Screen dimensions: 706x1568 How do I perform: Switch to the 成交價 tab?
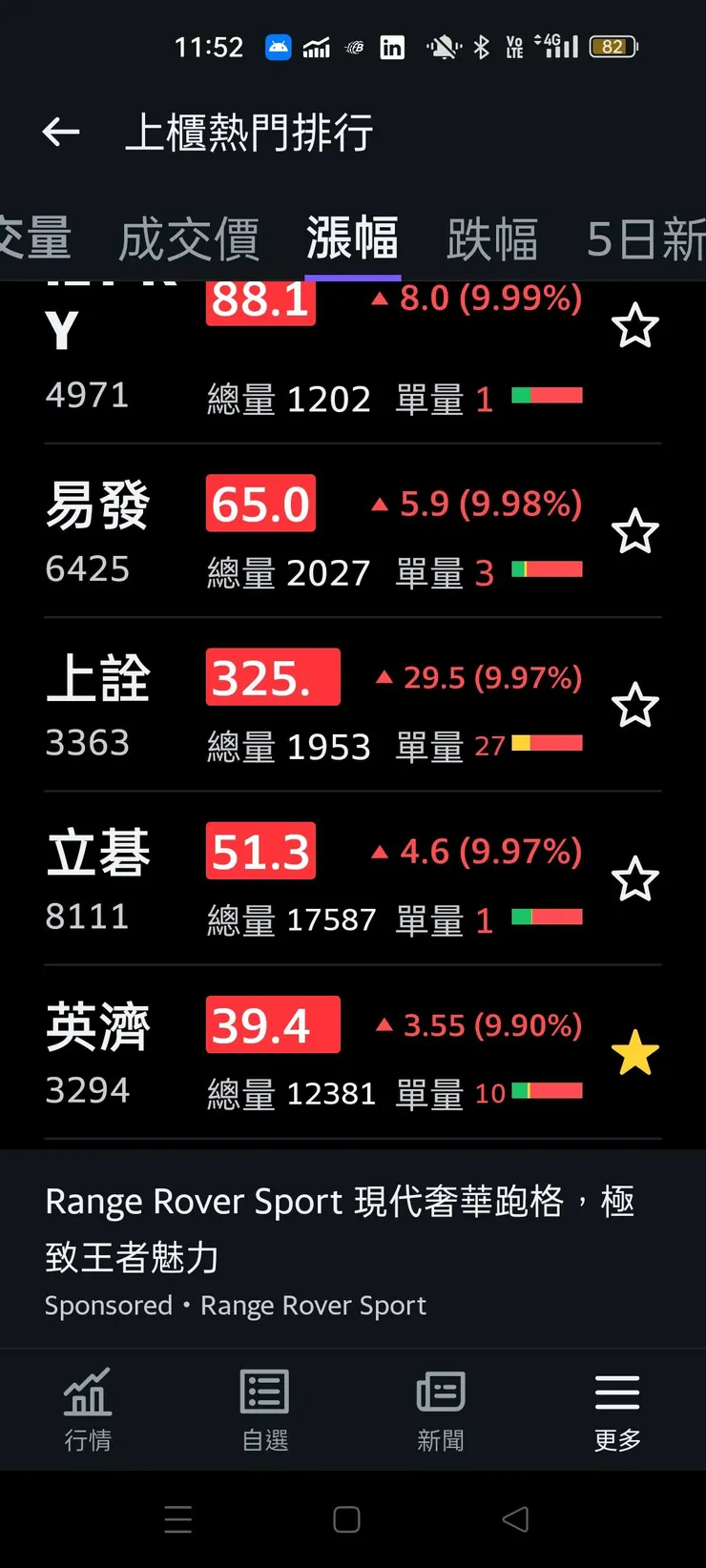point(189,238)
